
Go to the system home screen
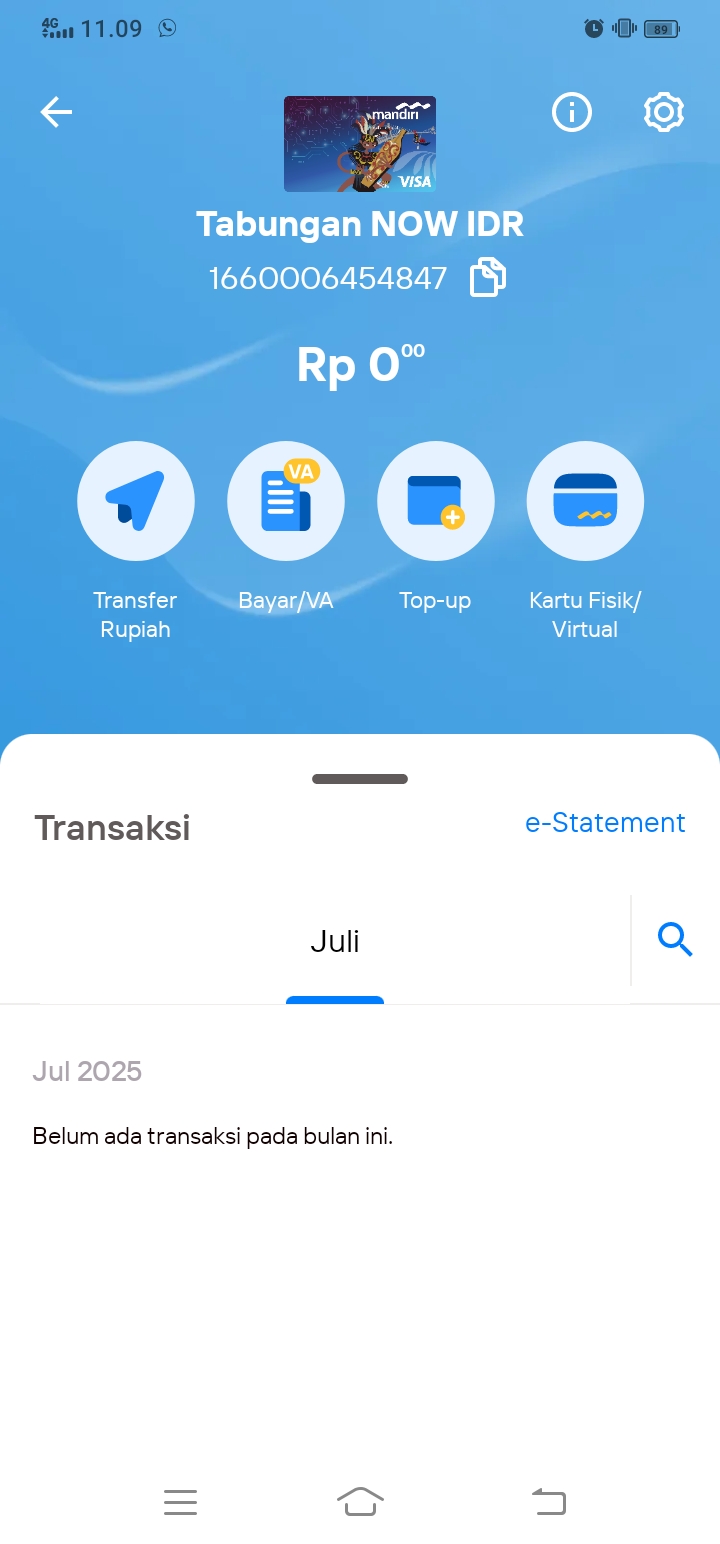(x=360, y=1501)
